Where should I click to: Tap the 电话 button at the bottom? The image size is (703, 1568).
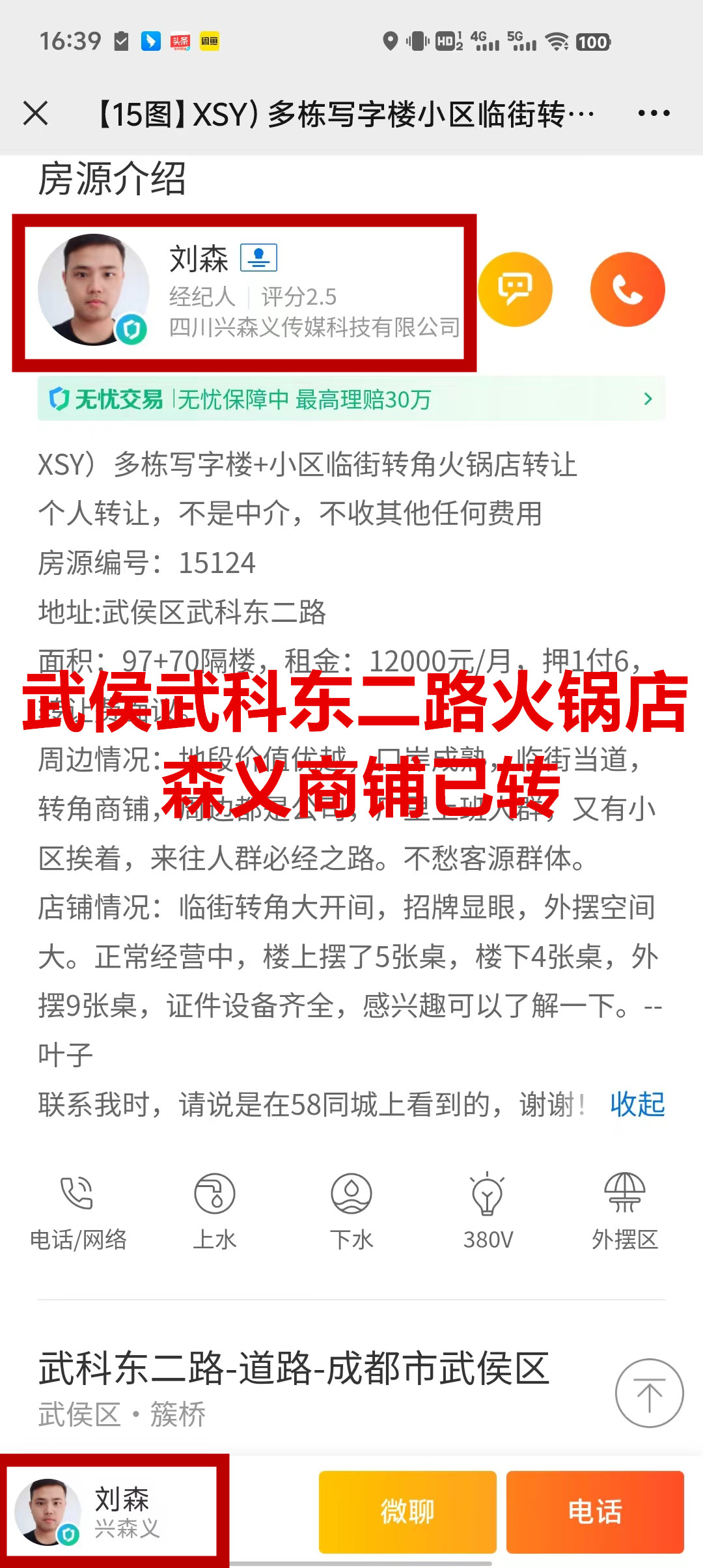[595, 1511]
